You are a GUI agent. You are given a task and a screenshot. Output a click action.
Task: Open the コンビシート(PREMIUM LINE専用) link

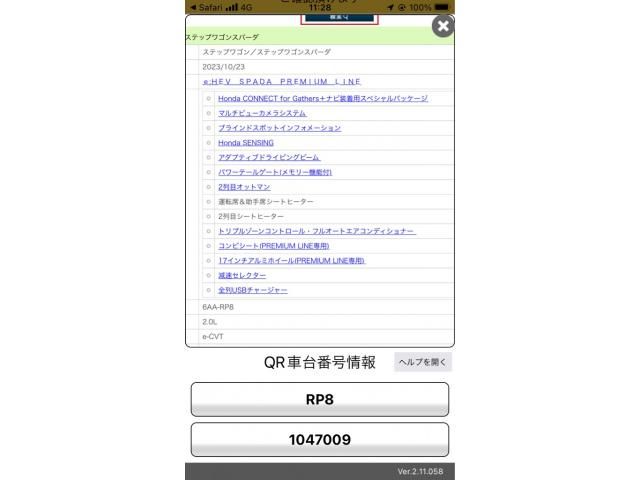pyautogui.click(x=273, y=245)
